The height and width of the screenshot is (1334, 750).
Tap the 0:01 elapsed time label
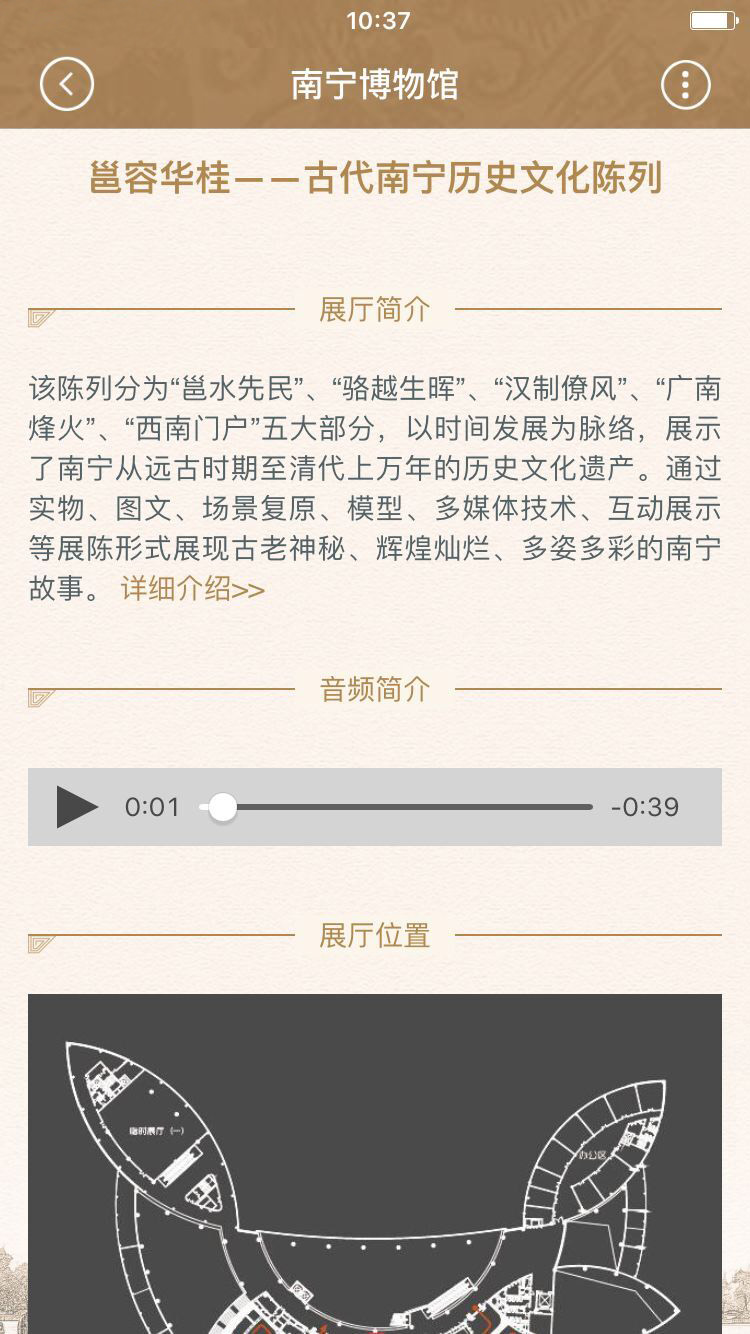coord(152,807)
